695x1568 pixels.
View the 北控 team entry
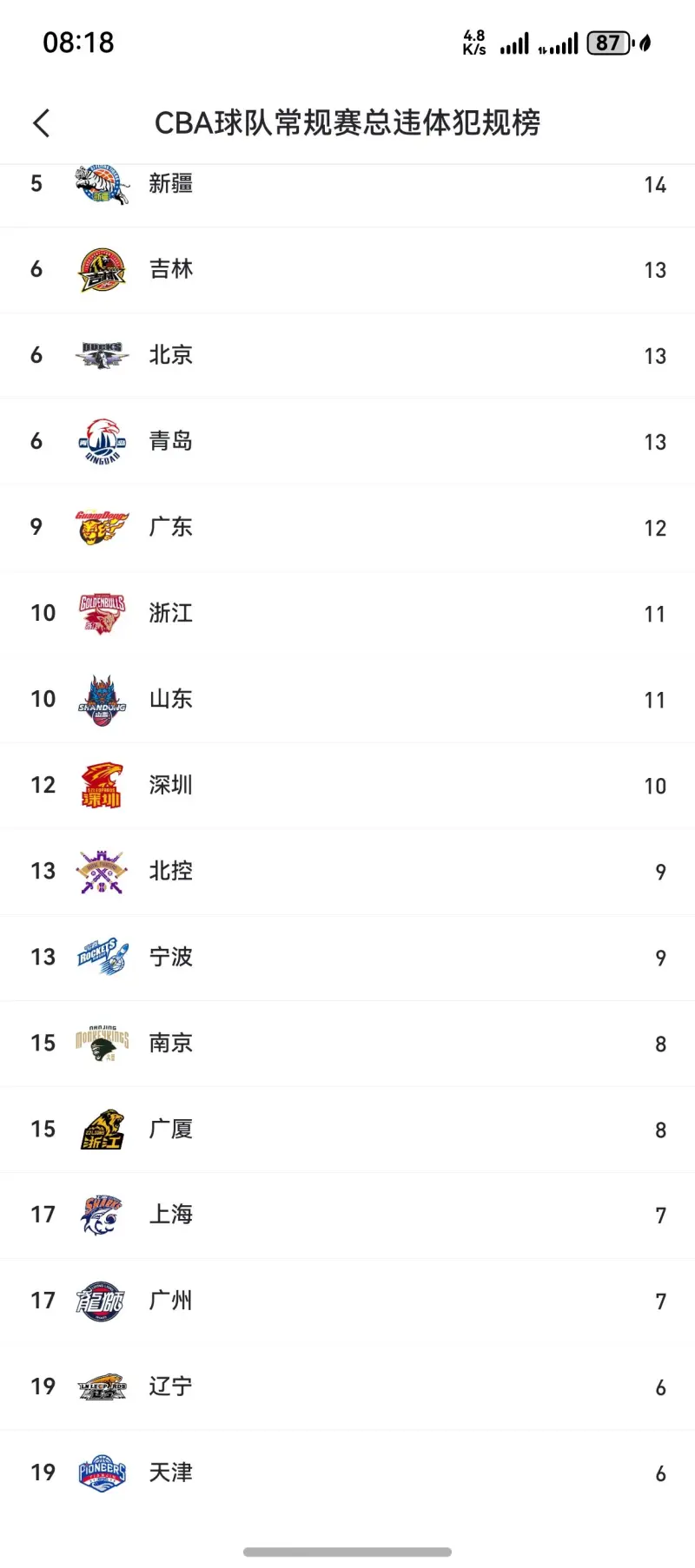coord(347,872)
